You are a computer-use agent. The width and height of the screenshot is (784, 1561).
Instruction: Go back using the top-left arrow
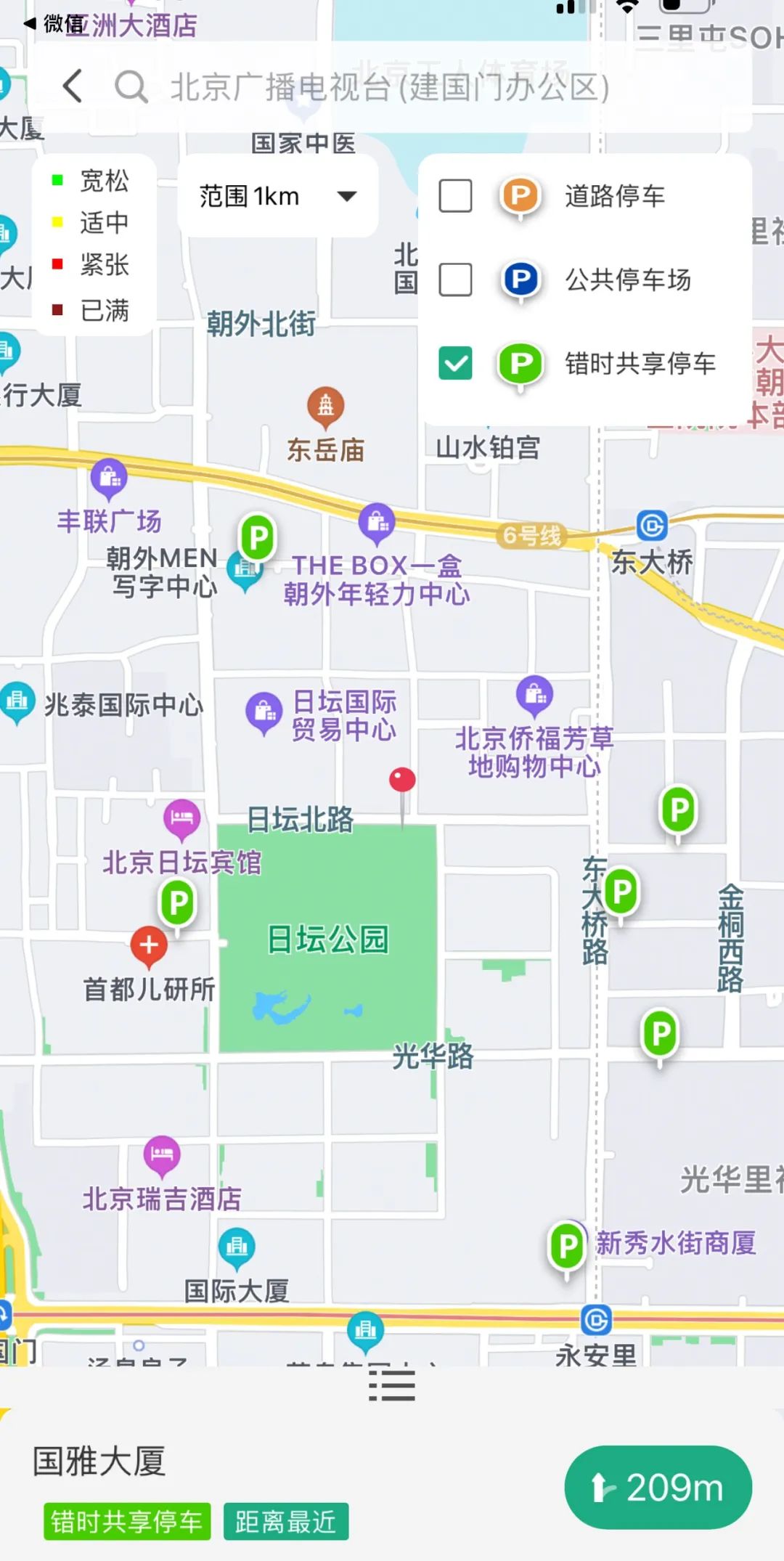73,86
